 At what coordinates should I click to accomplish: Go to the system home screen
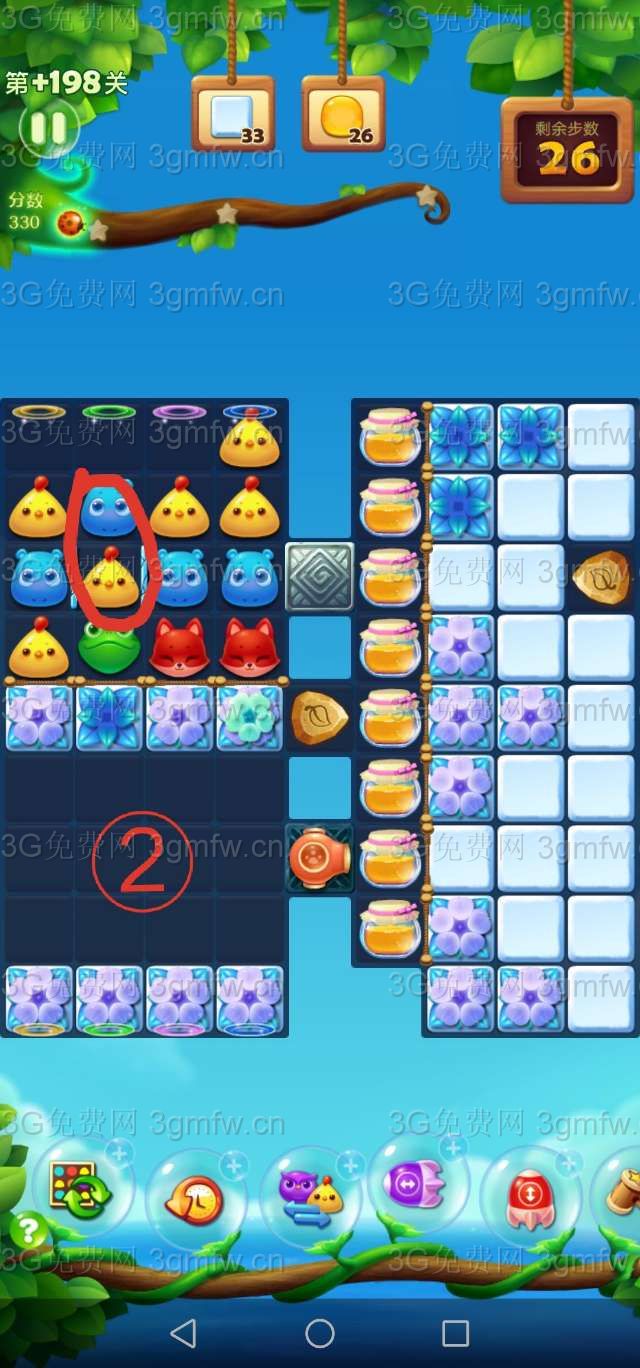coord(320,1332)
